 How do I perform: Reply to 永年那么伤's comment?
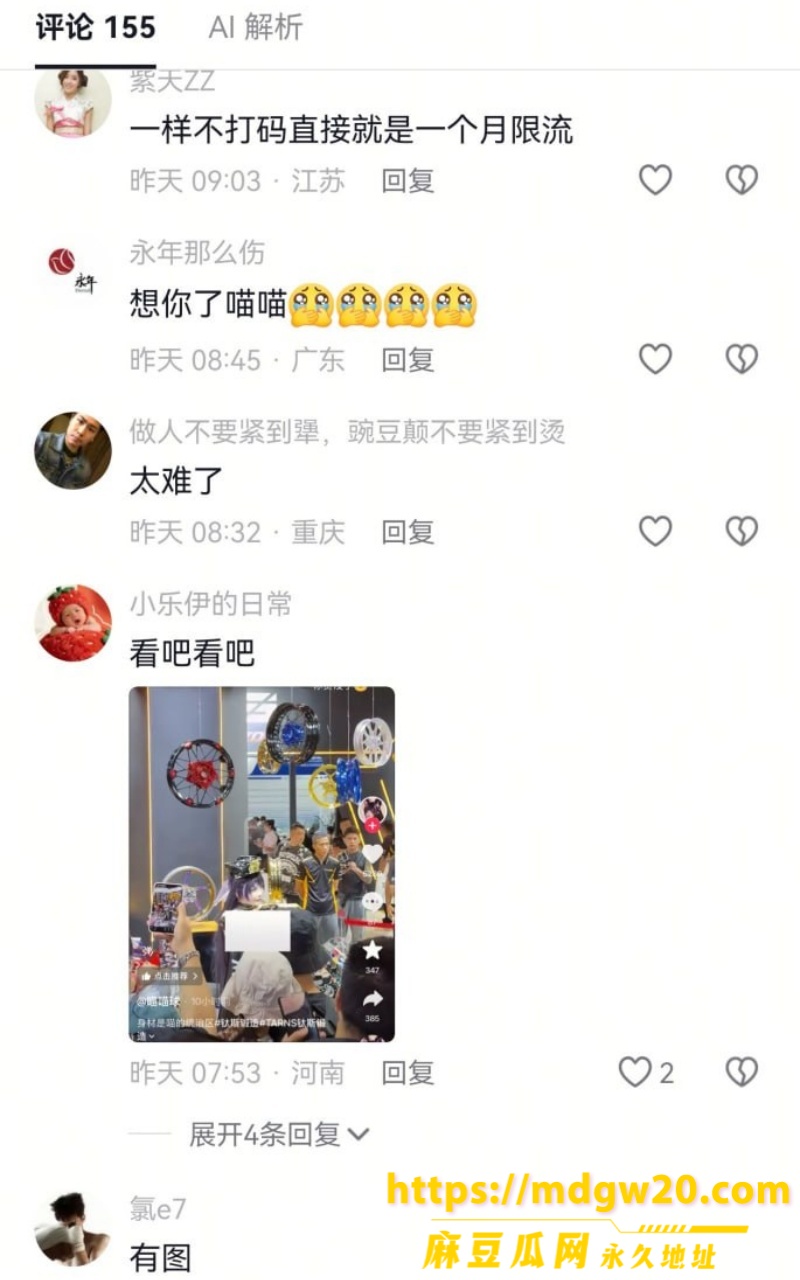pyautogui.click(x=407, y=360)
